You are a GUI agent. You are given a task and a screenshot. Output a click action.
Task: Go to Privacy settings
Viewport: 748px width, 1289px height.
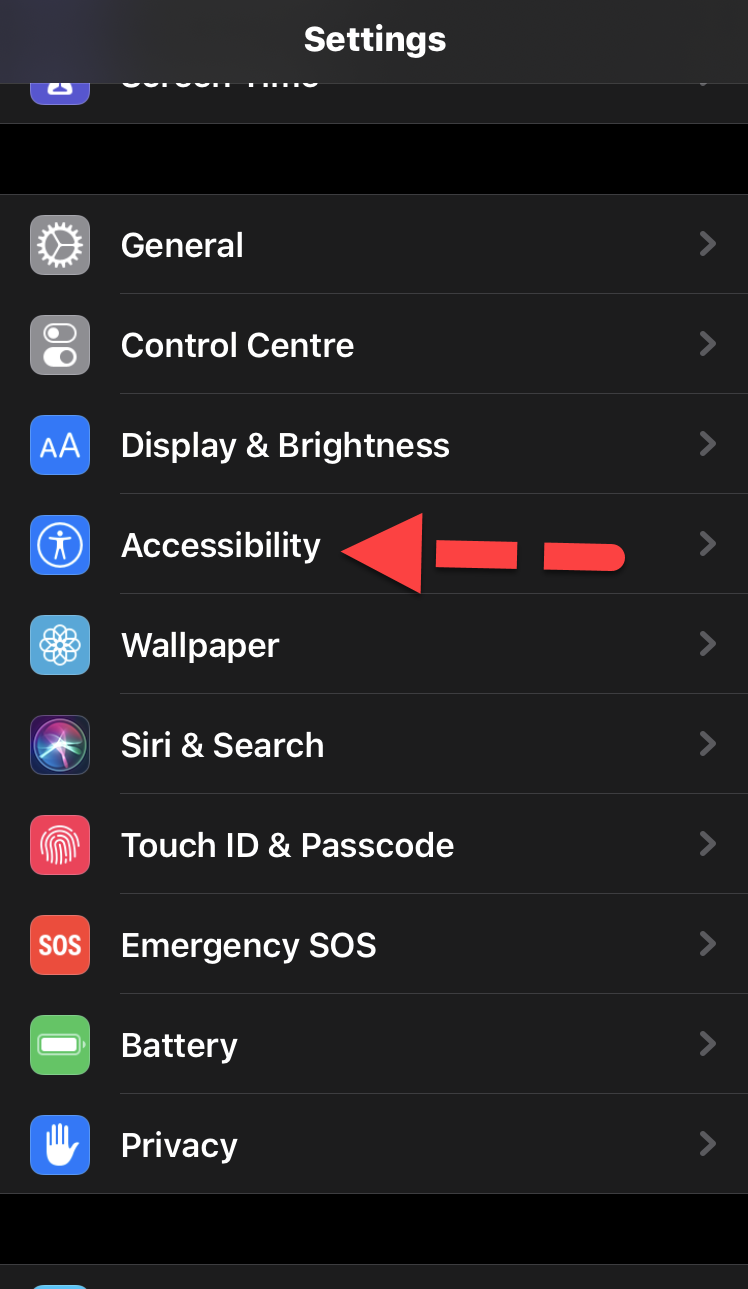(179, 1145)
